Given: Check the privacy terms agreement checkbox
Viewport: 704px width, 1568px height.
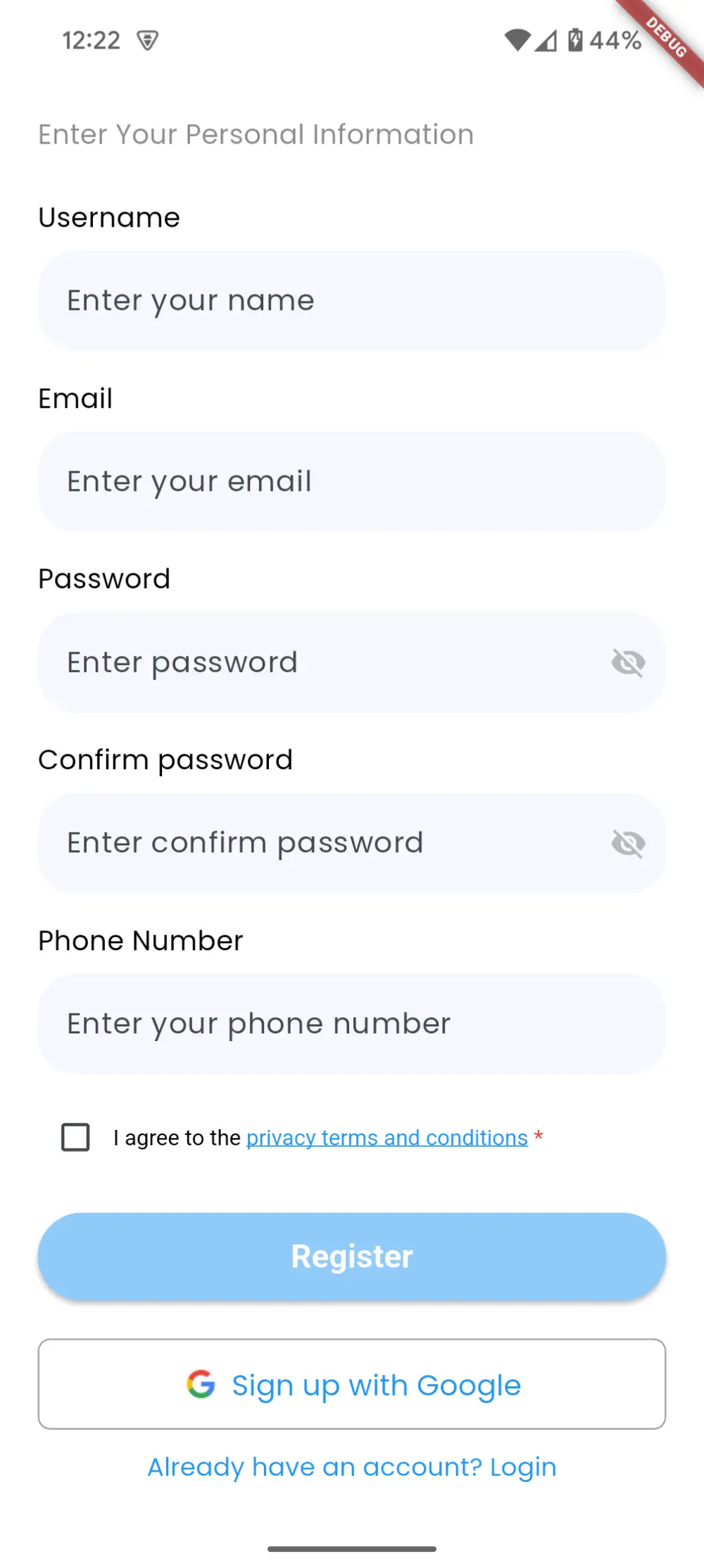Looking at the screenshot, I should point(75,1137).
